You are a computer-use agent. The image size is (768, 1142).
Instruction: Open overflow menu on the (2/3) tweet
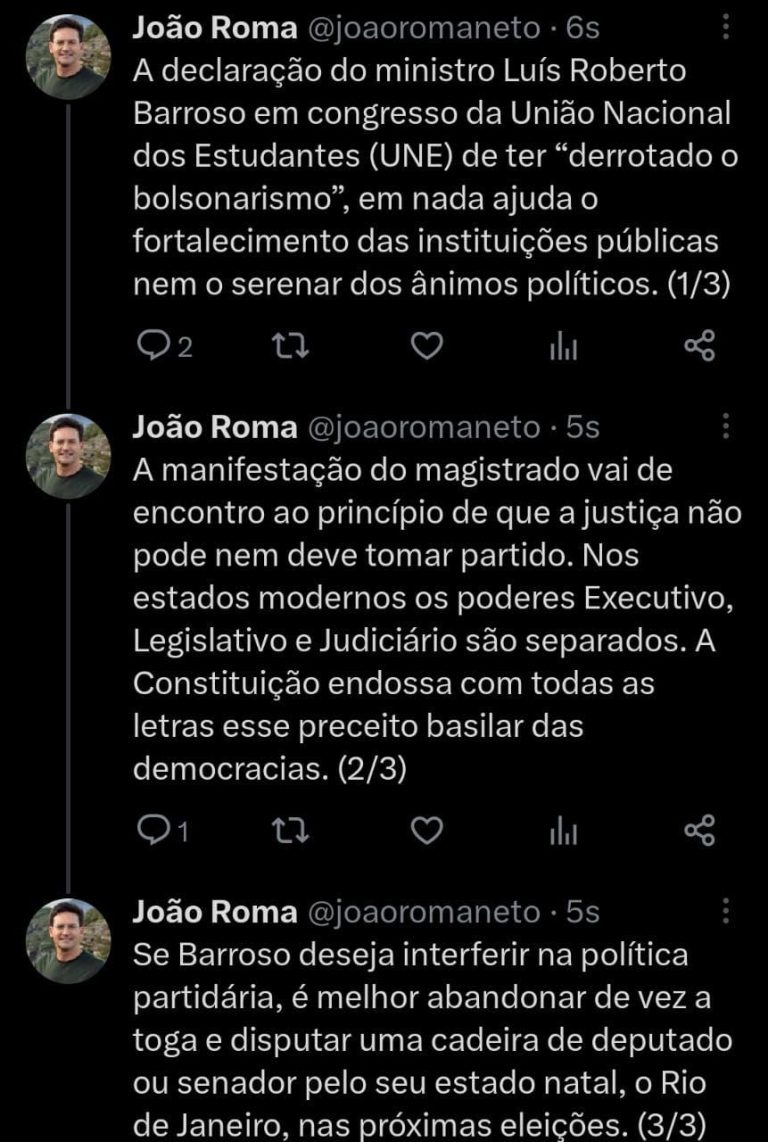[726, 428]
